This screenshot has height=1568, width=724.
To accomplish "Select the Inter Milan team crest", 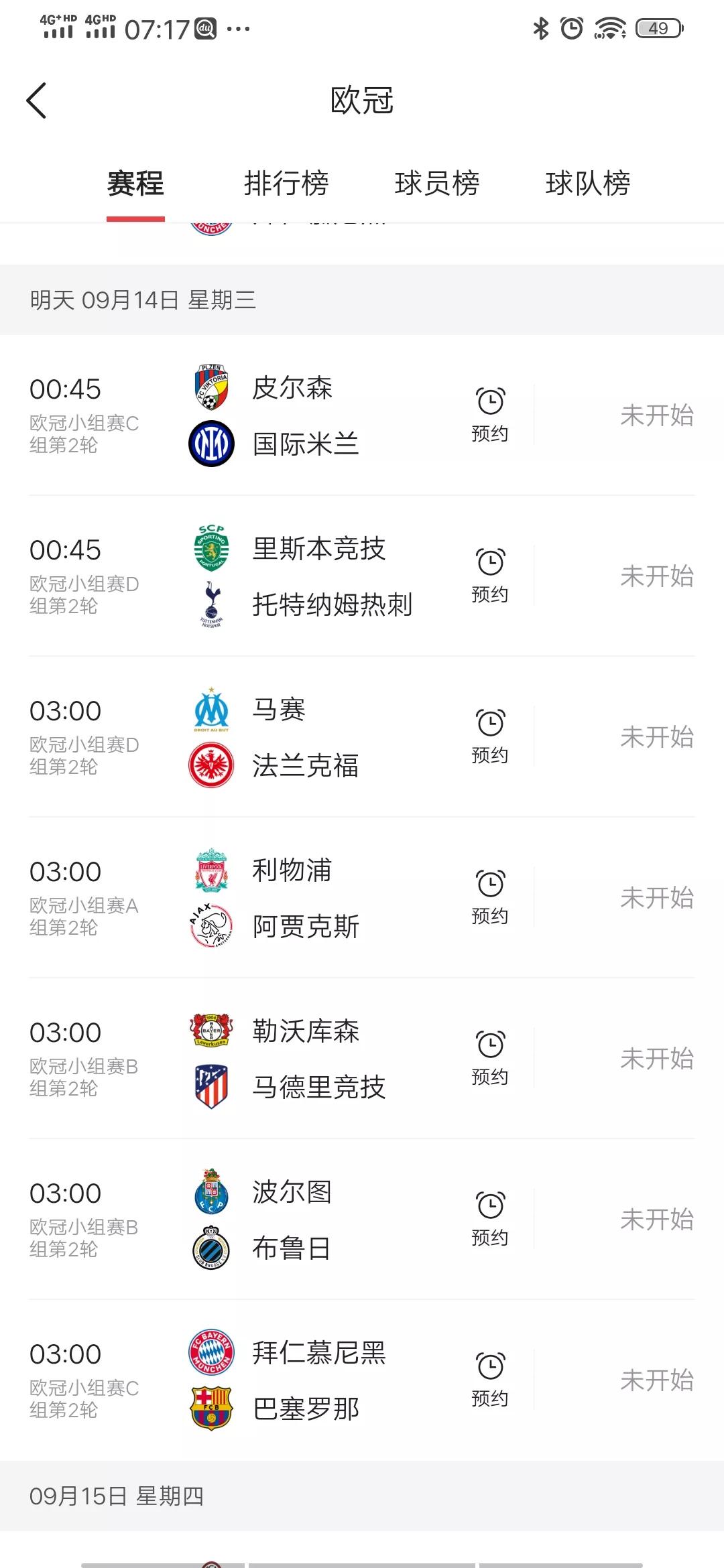I will 210,443.
